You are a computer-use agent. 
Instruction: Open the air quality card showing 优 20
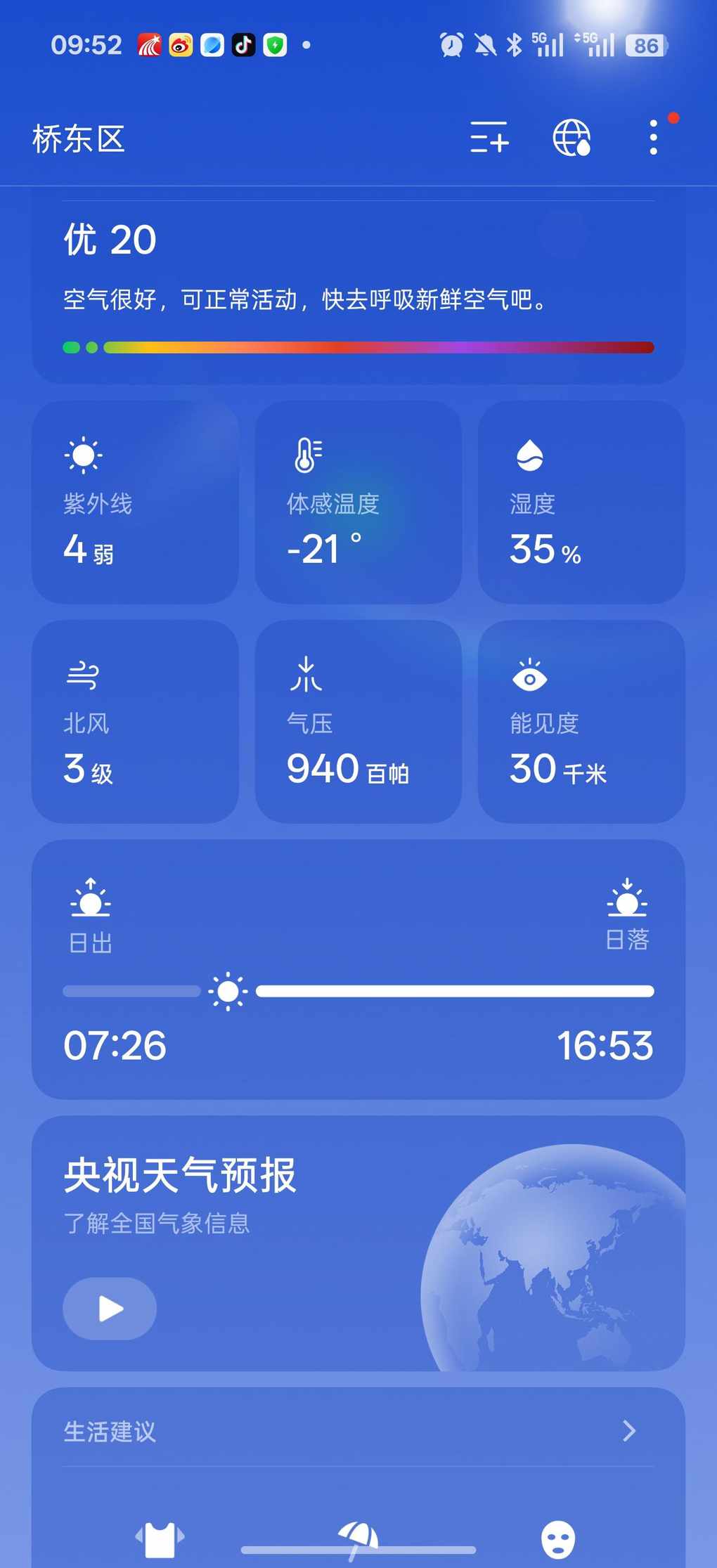[x=358, y=290]
